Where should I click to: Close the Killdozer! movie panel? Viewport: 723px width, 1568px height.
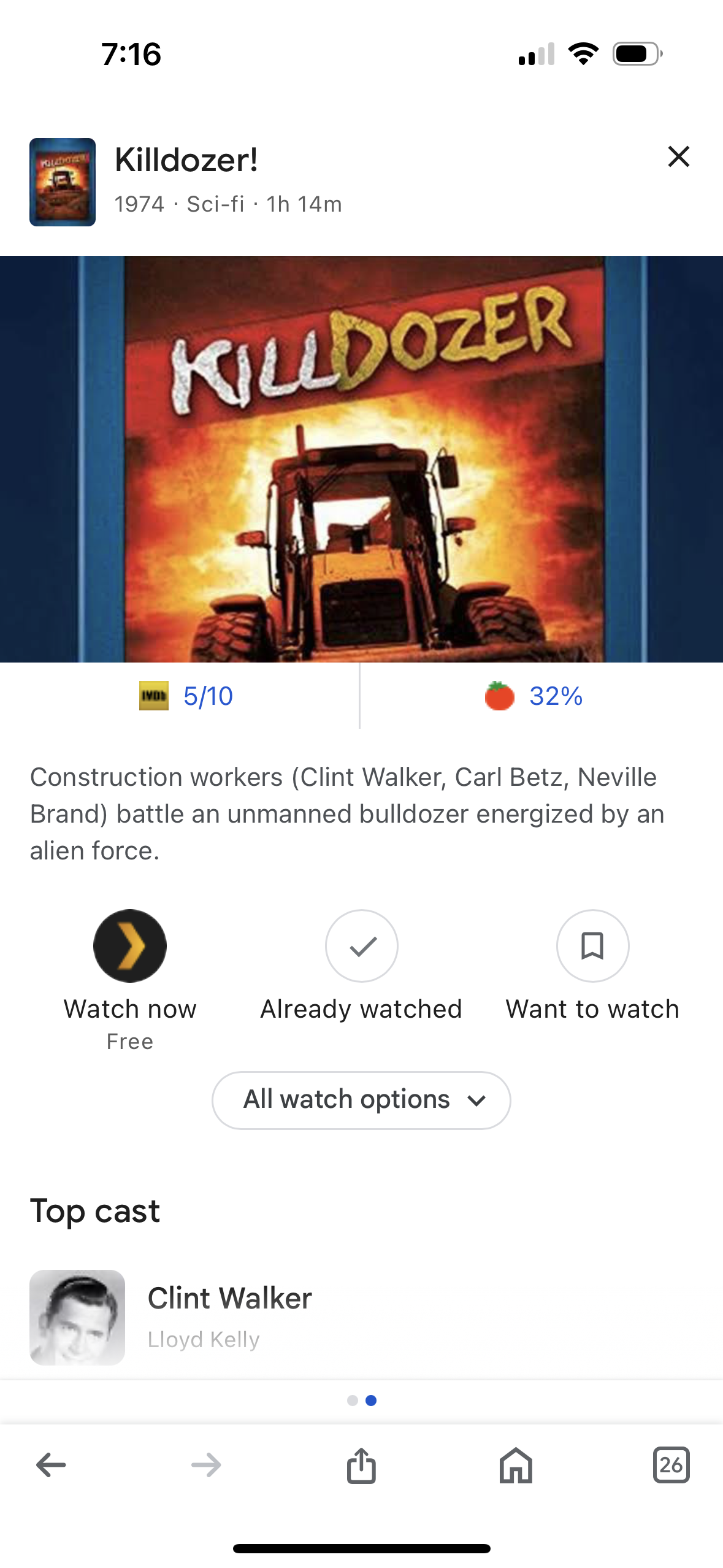[x=678, y=156]
